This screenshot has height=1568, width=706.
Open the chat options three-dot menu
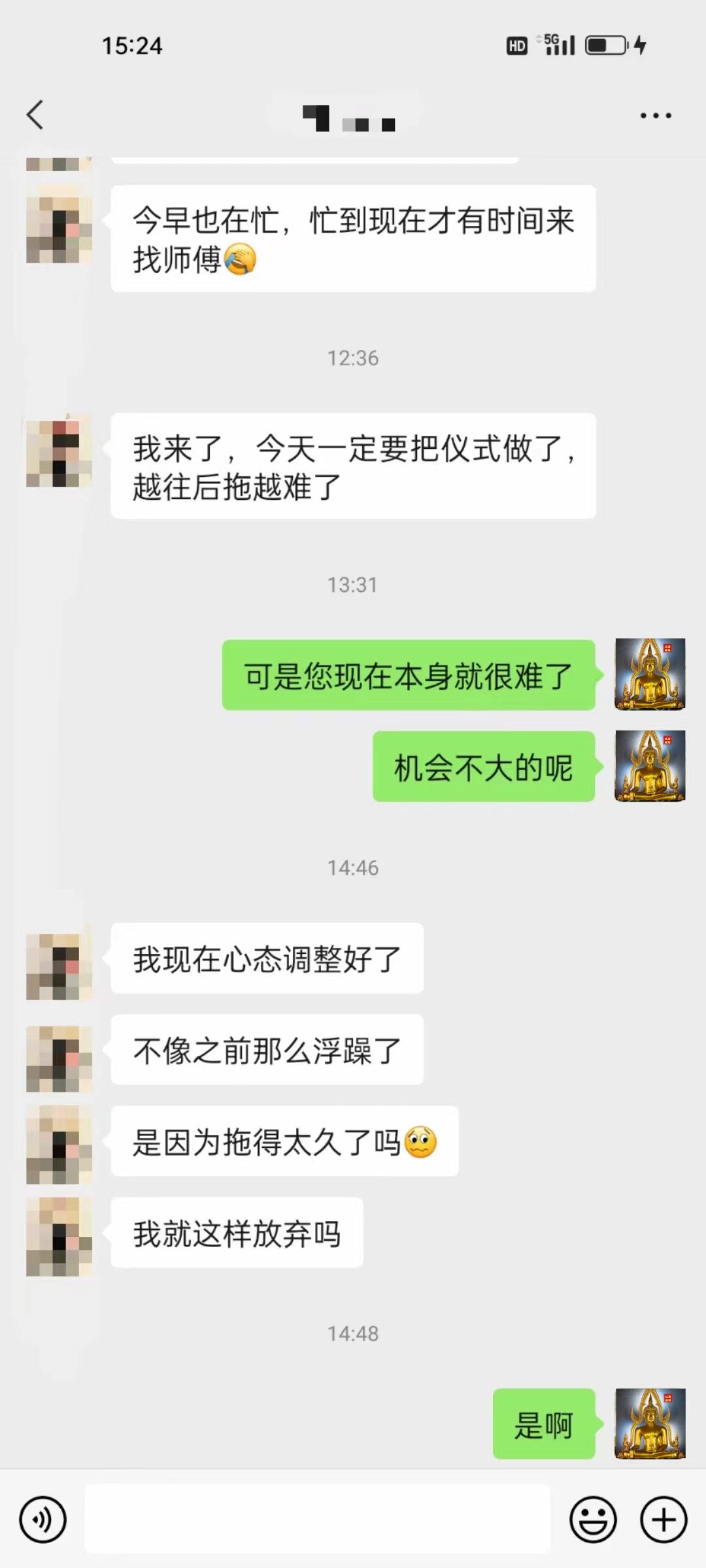tap(655, 116)
